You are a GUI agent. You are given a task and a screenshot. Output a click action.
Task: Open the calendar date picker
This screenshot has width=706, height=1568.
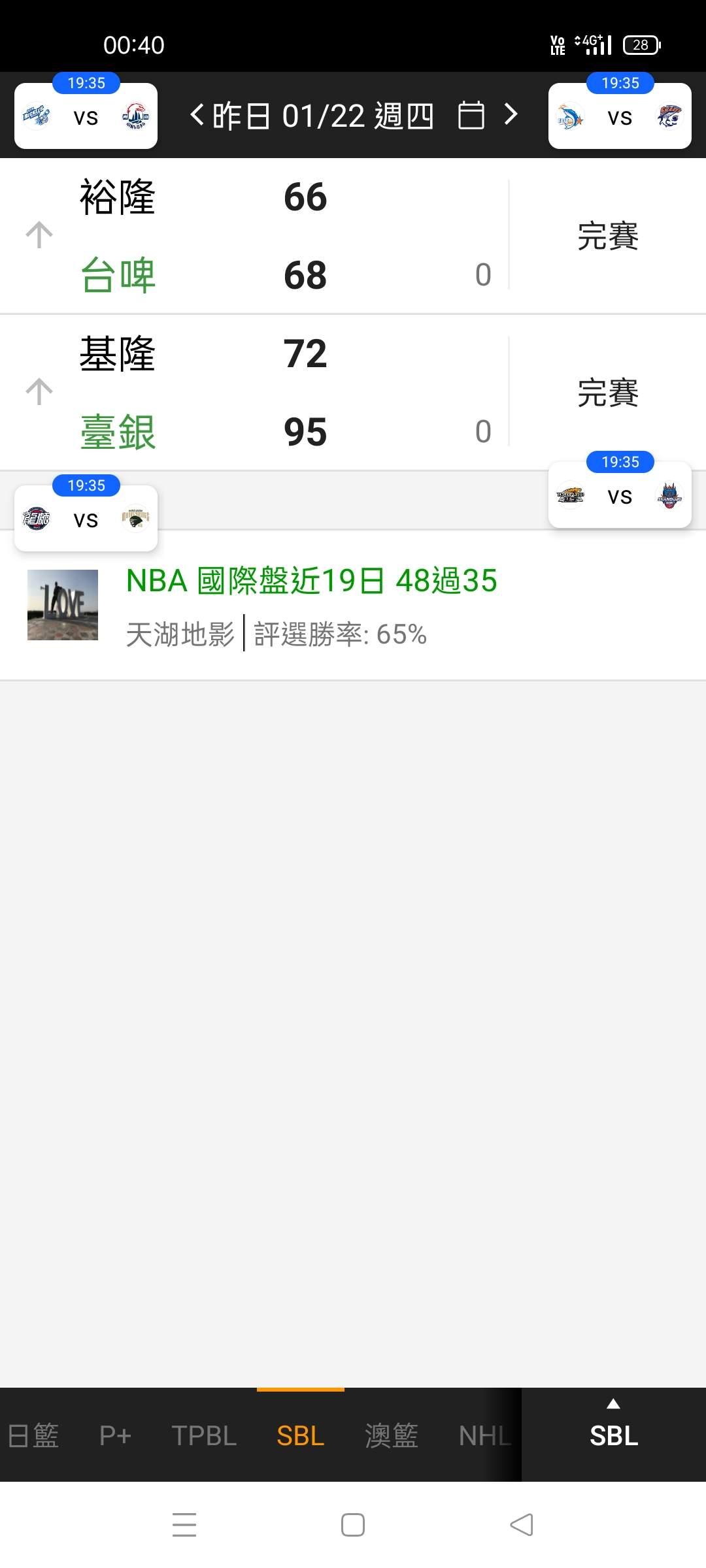tap(471, 116)
